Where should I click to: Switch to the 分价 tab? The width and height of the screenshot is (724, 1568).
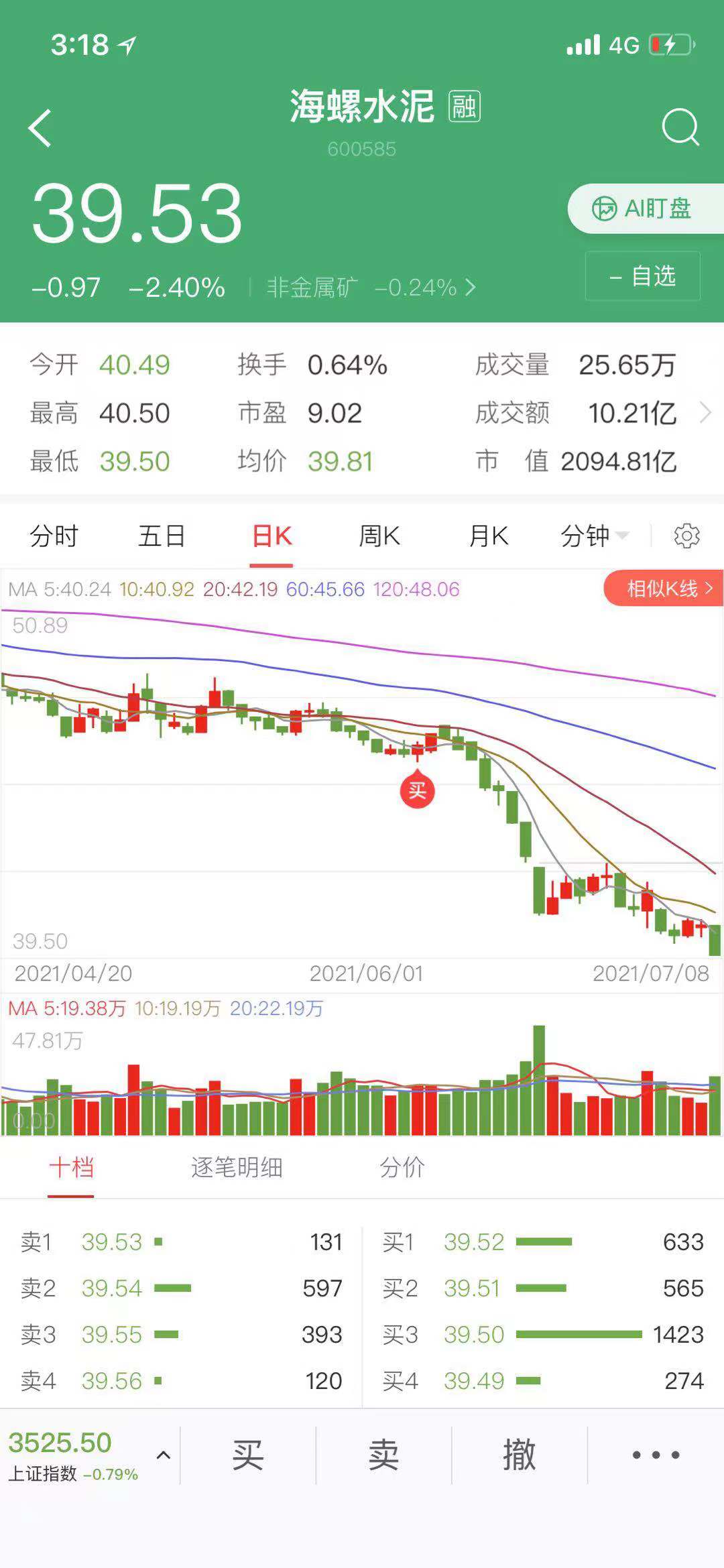click(x=402, y=1168)
